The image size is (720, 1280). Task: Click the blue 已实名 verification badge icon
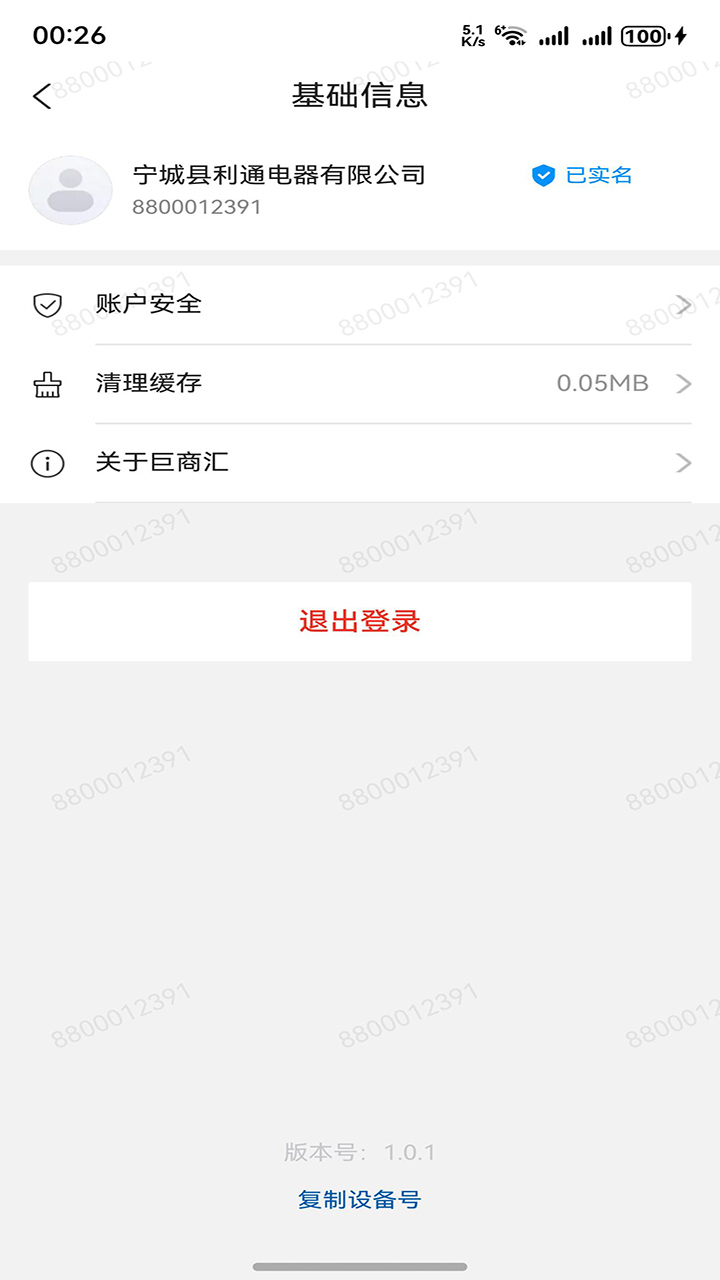pos(543,175)
